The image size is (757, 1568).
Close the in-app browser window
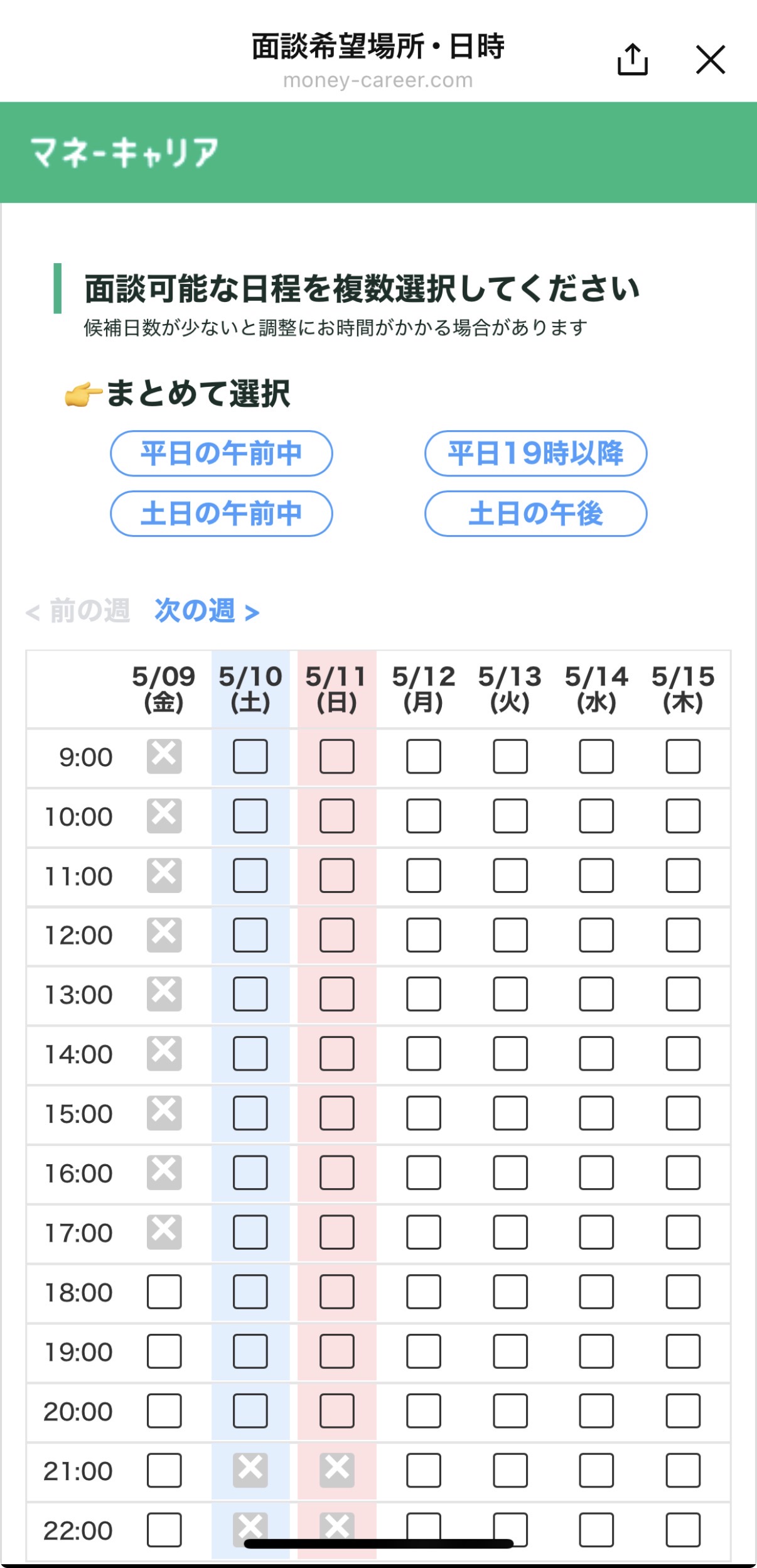[x=711, y=60]
